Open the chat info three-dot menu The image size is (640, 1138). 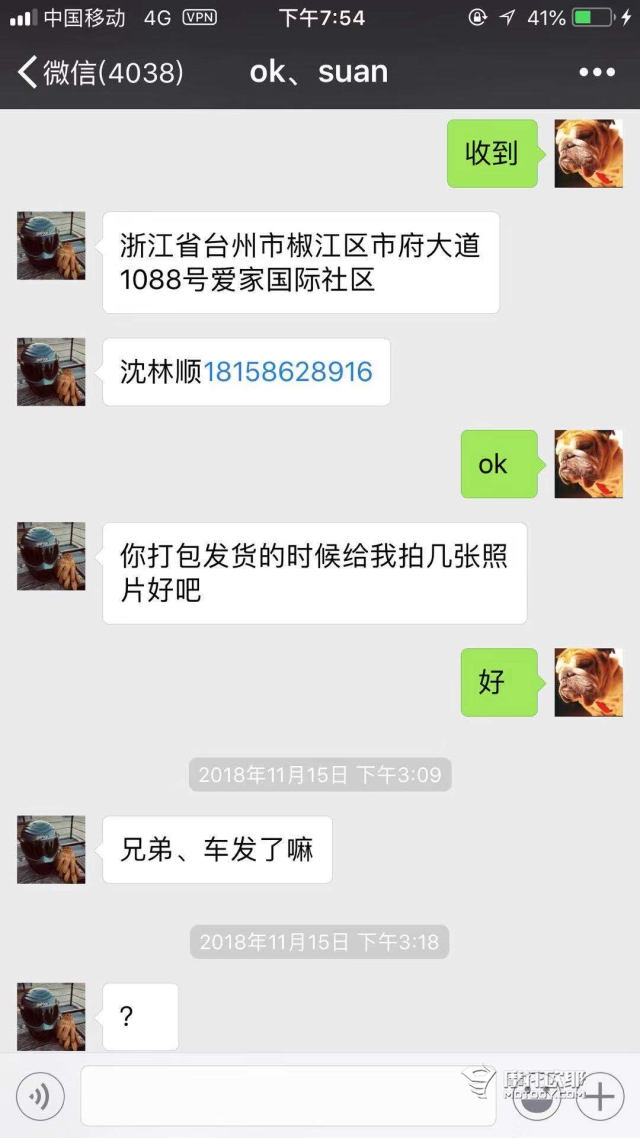pyautogui.click(x=597, y=72)
